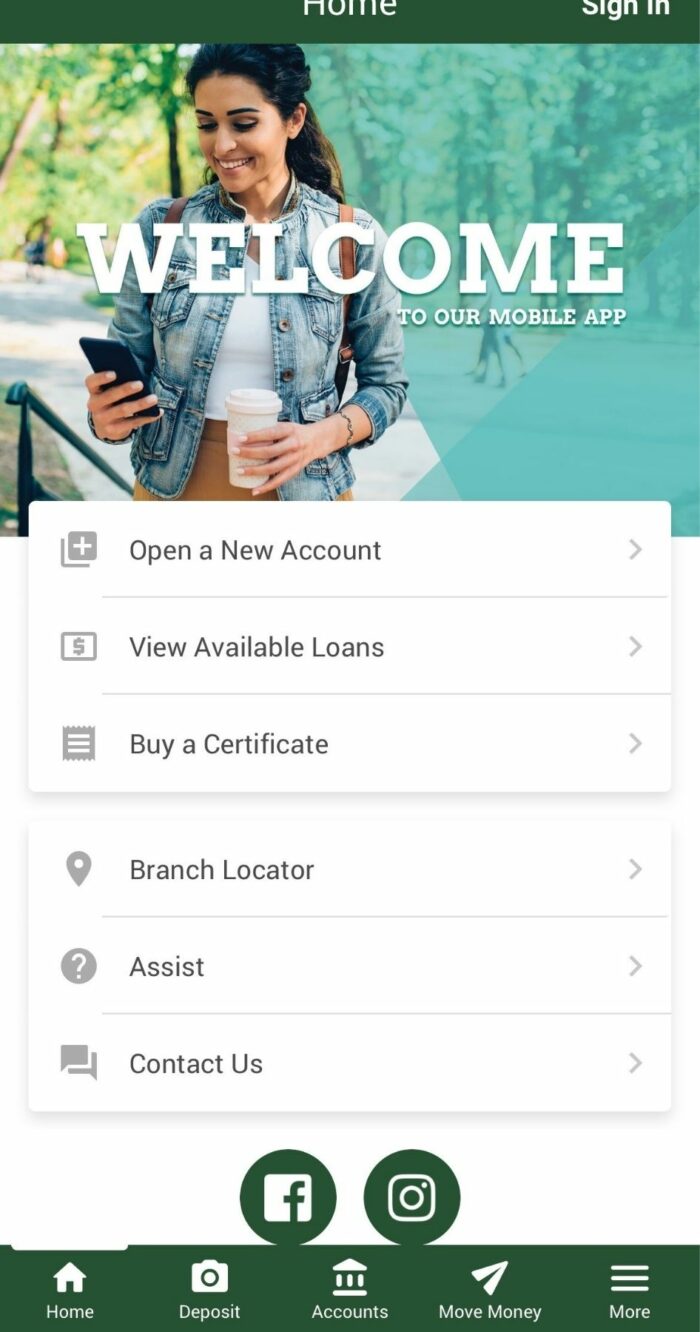The width and height of the screenshot is (700, 1332).
Task: Open the Assist help row
Action: [349, 967]
